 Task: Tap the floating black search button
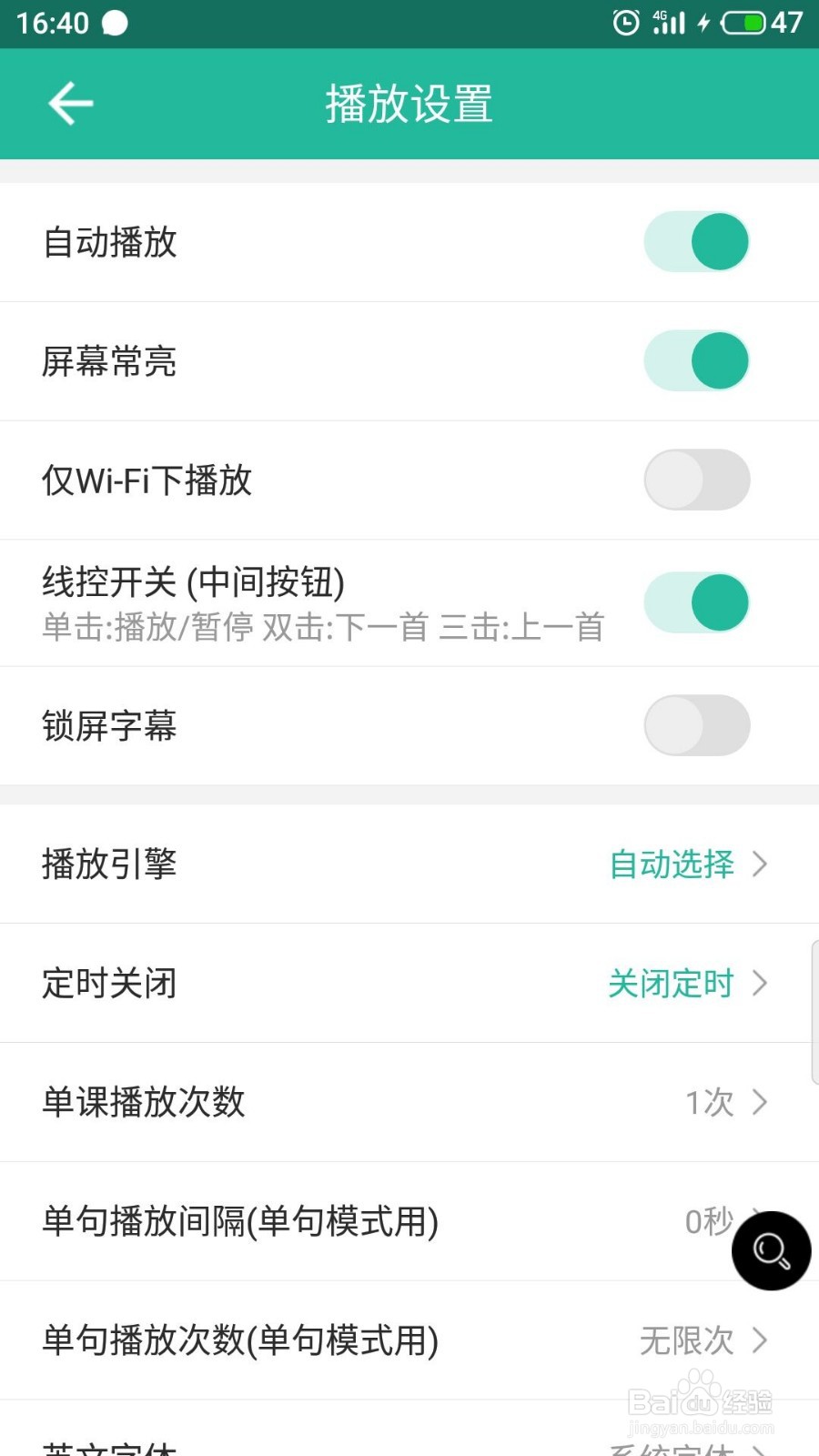[x=772, y=1250]
